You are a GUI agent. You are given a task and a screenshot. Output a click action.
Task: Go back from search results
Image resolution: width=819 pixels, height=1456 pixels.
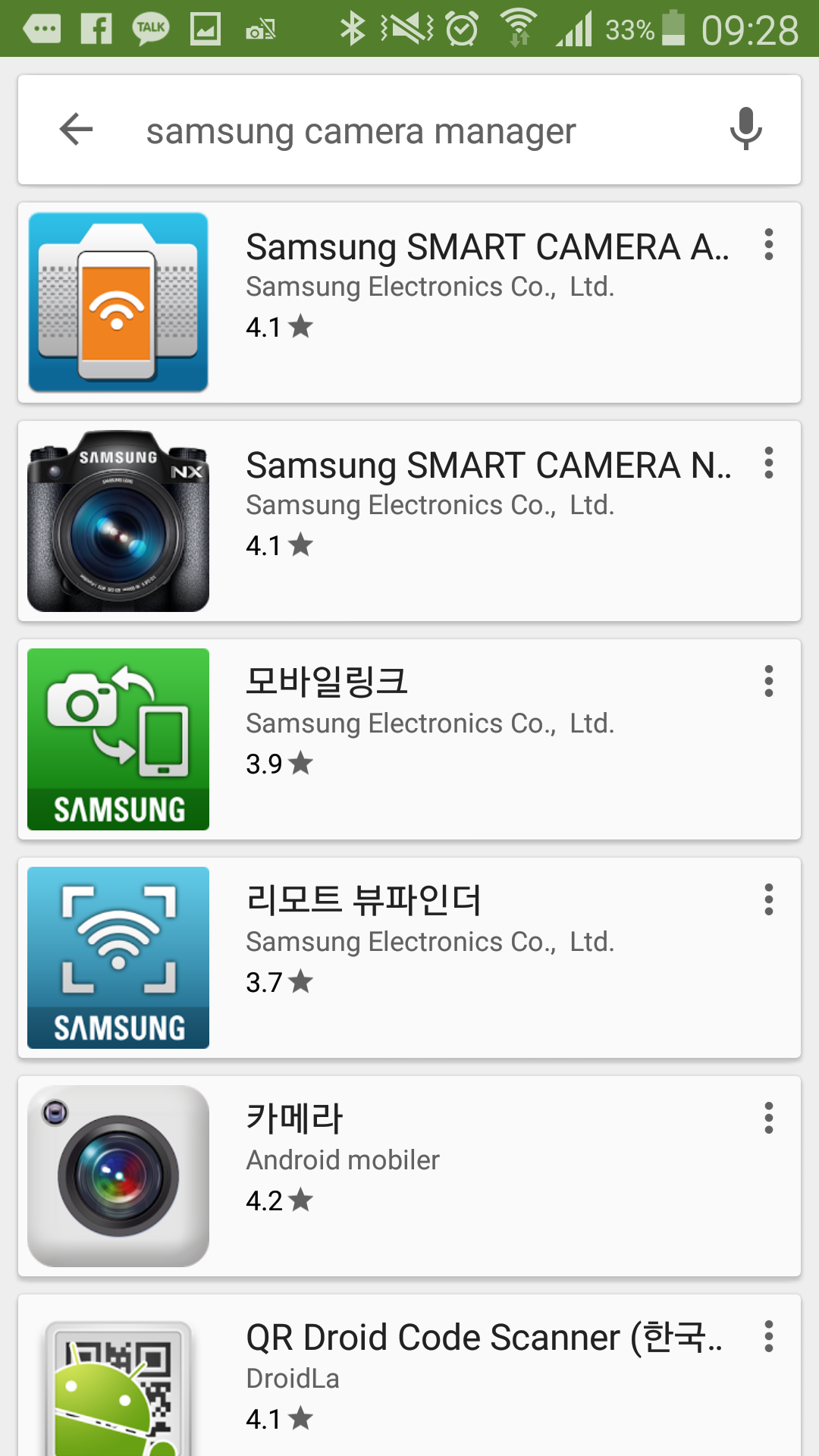click(76, 130)
